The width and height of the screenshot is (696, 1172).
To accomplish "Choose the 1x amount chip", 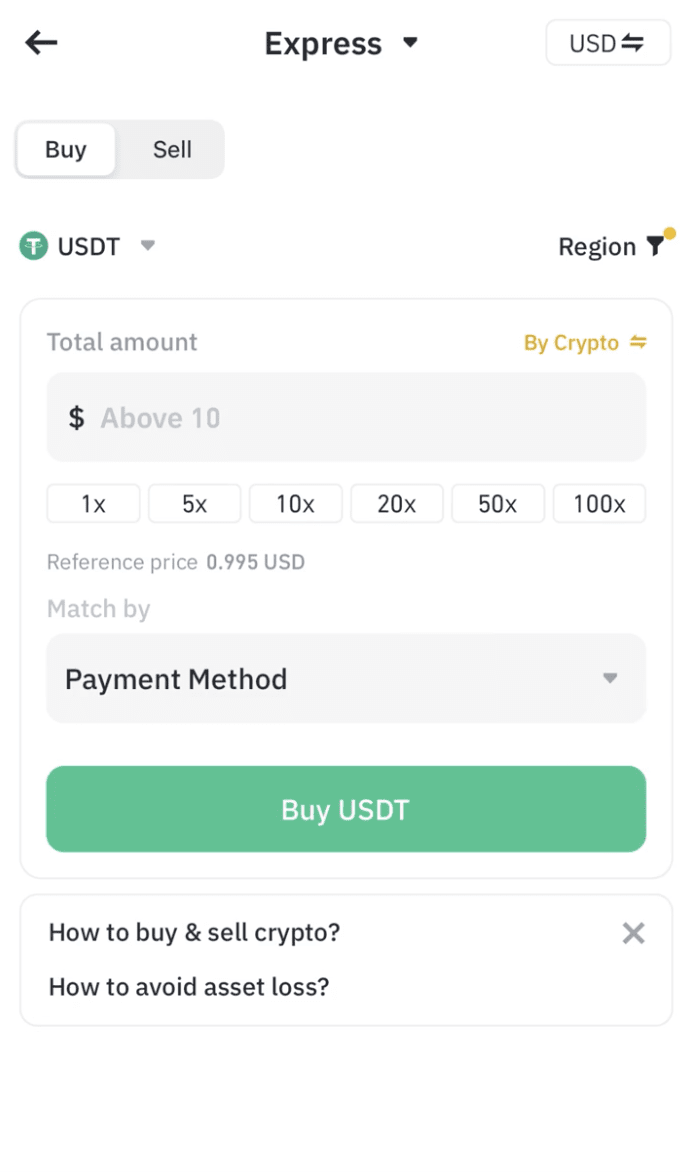I will click(x=93, y=504).
